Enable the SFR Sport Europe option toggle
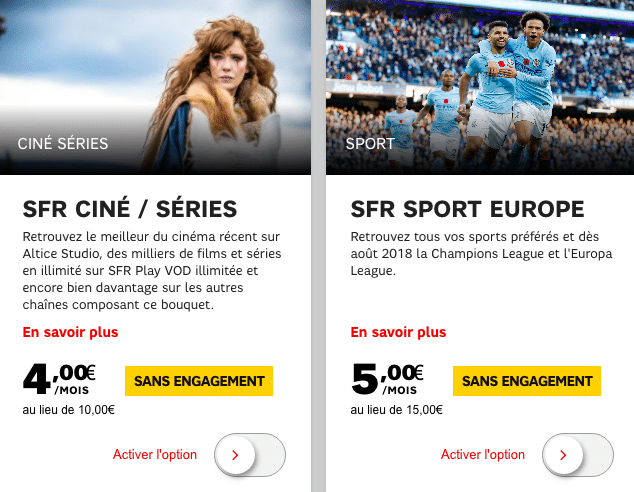The width and height of the screenshot is (634, 492). coord(577,455)
